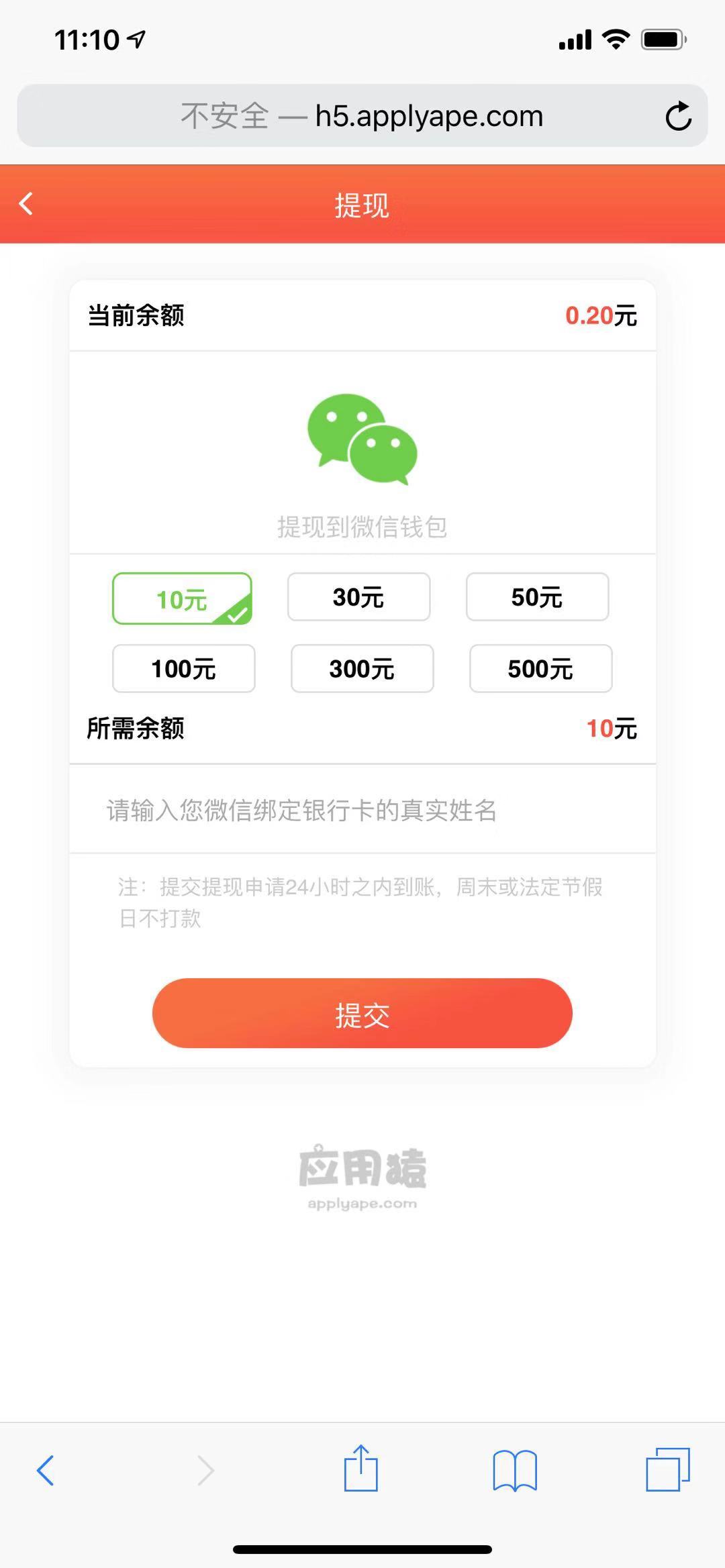Tap the 提现 page title

362,206
